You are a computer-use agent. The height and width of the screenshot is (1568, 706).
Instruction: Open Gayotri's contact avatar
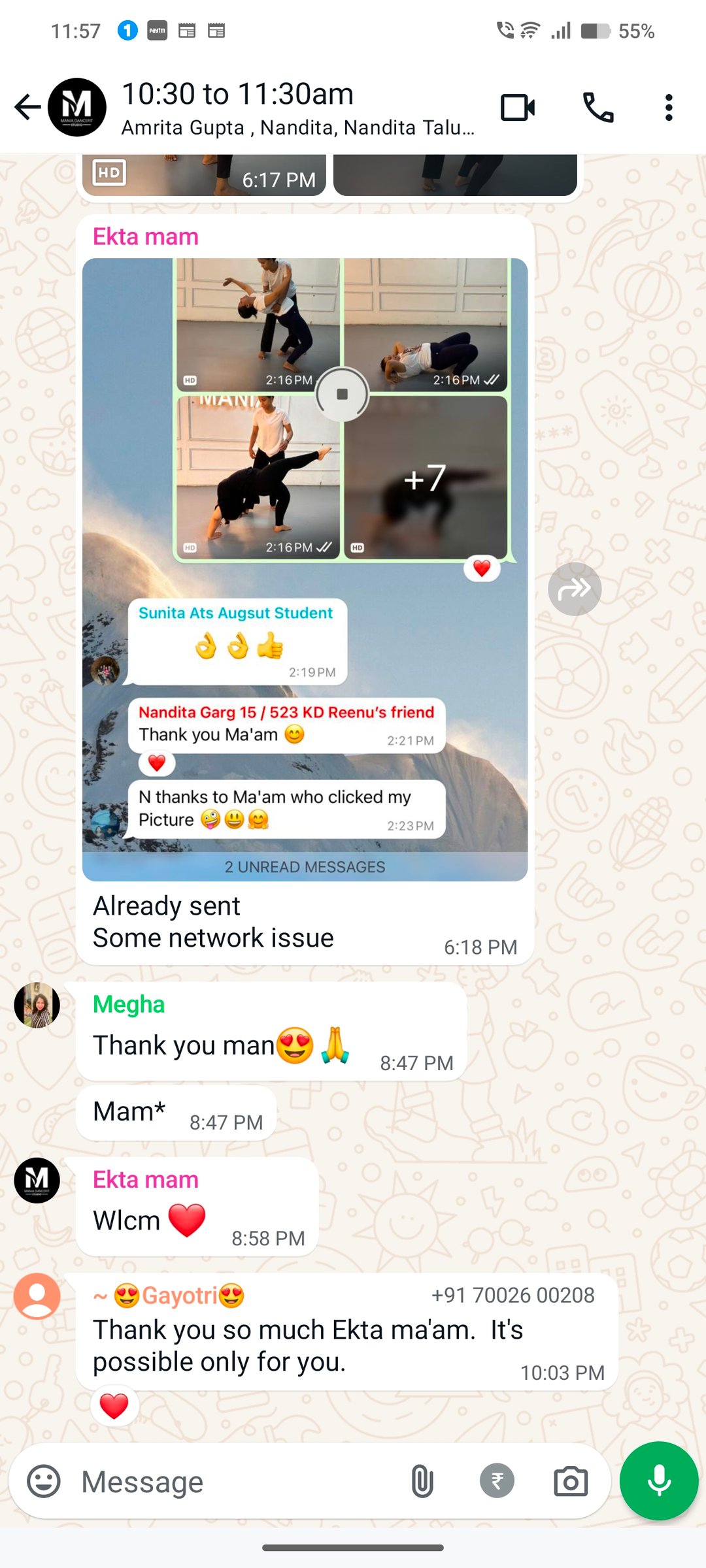[37, 1296]
